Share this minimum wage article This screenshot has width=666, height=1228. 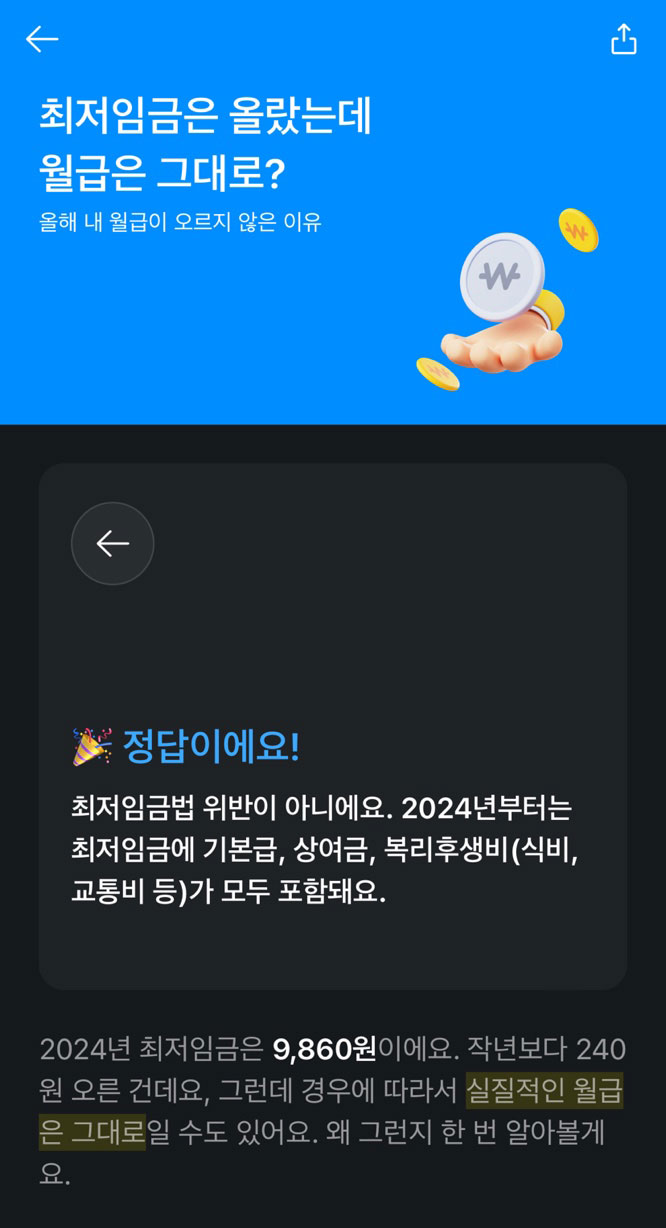coord(623,39)
